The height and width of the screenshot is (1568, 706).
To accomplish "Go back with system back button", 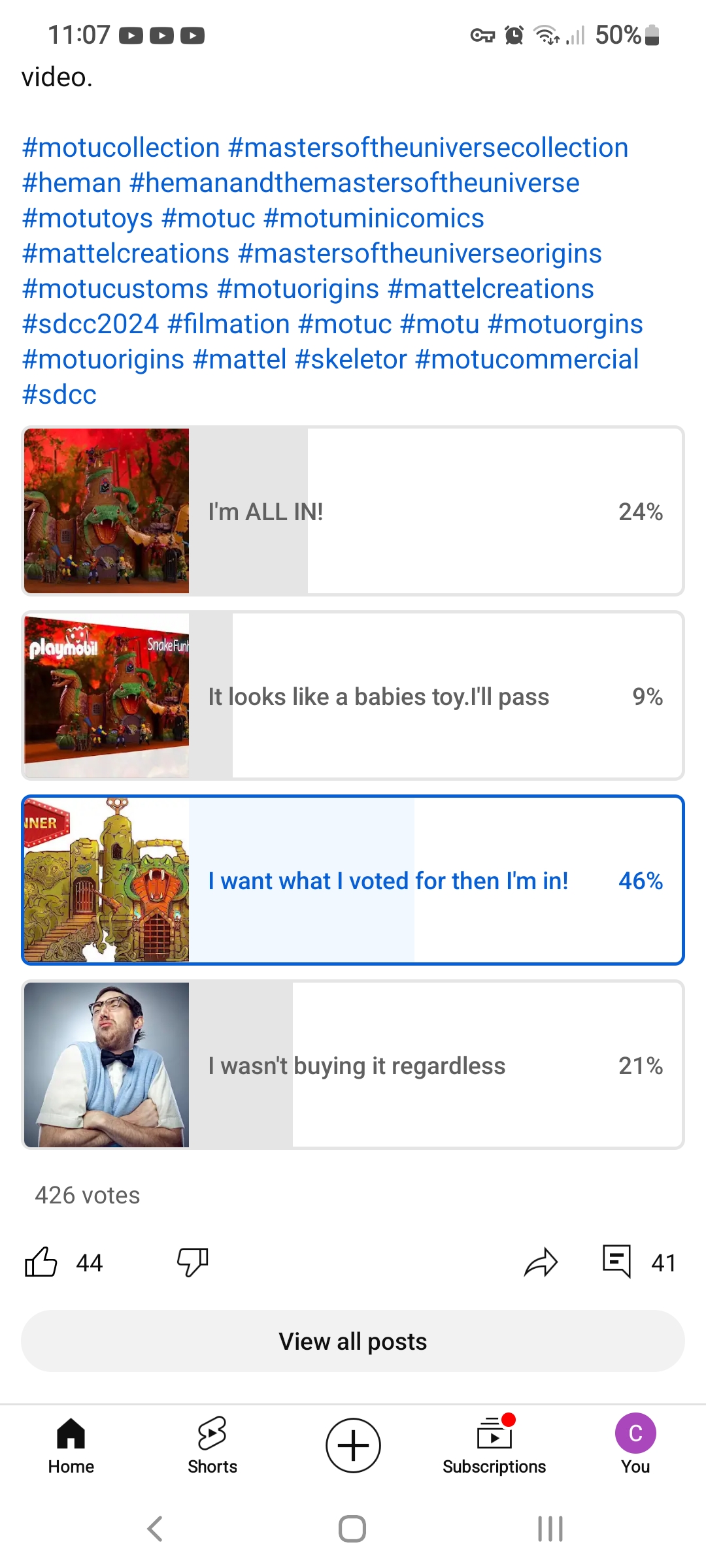I will [x=155, y=1529].
